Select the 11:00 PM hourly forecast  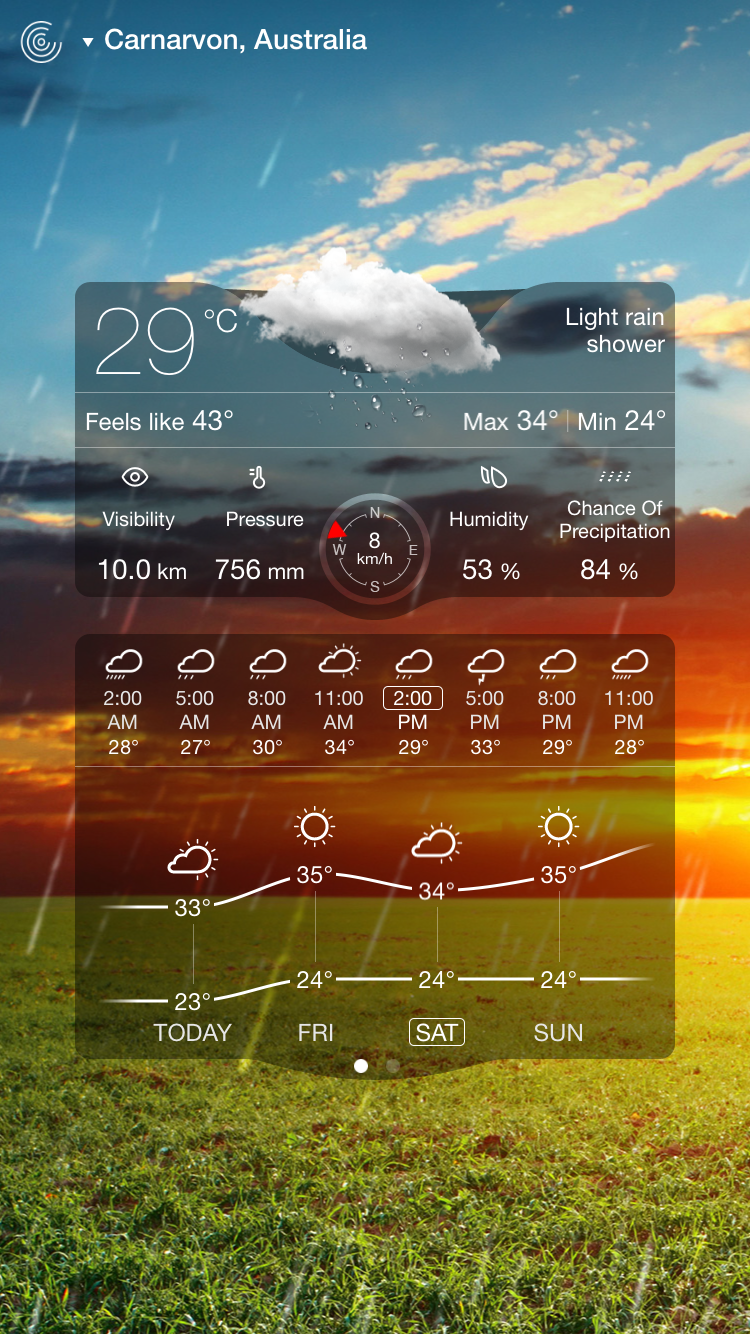pyautogui.click(x=629, y=701)
